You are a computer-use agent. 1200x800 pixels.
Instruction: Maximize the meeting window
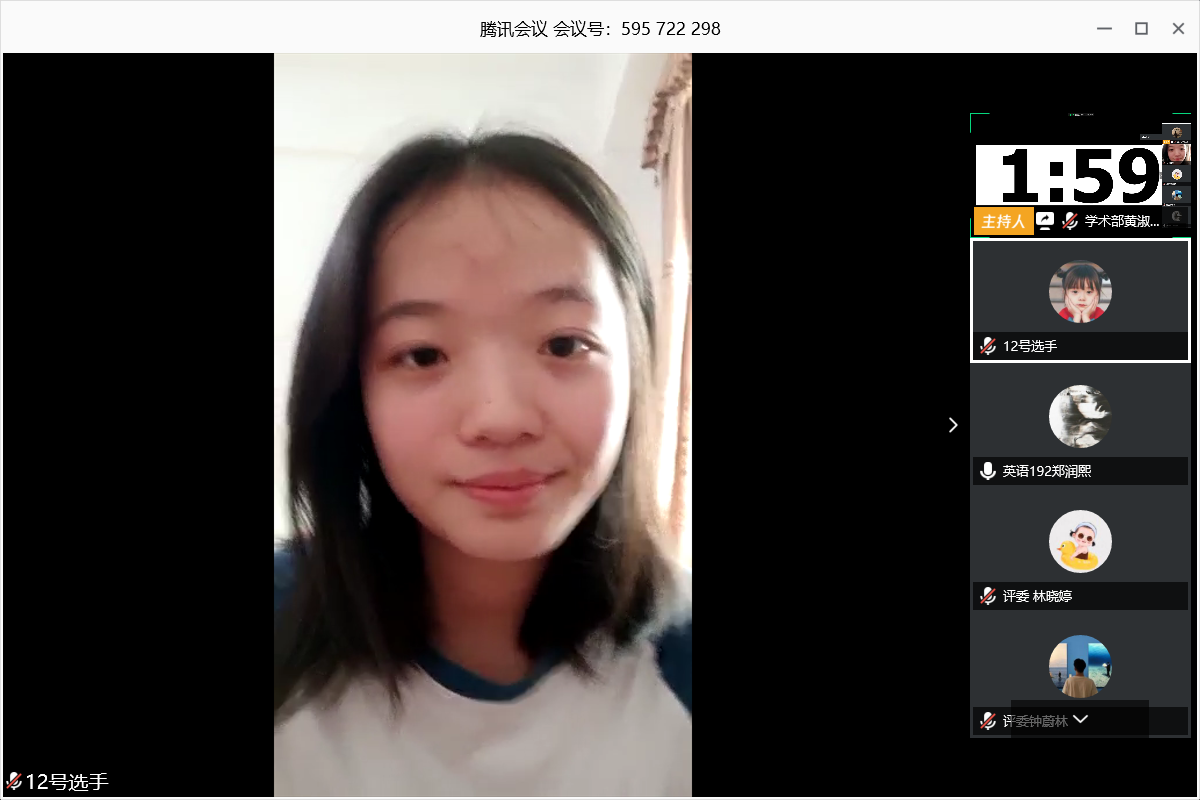point(1141,29)
